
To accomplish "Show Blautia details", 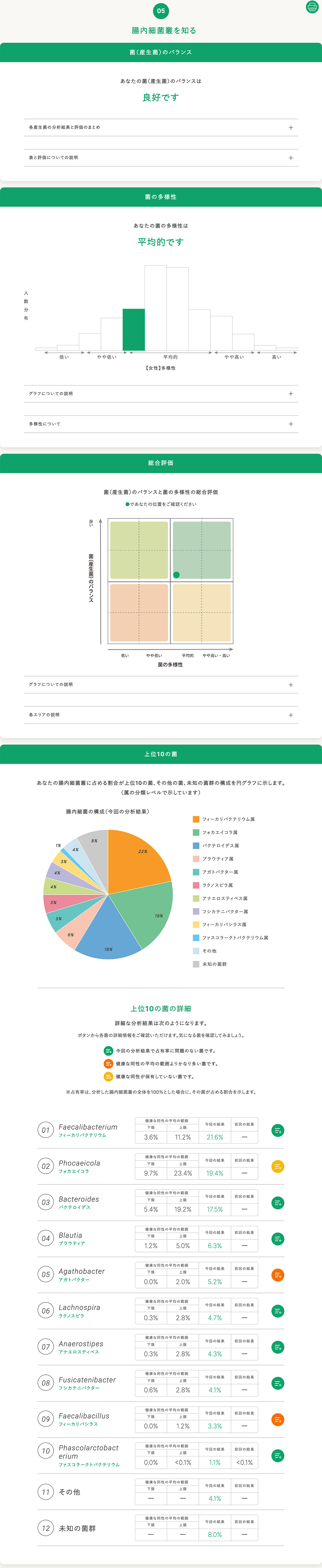I will pos(277,1239).
